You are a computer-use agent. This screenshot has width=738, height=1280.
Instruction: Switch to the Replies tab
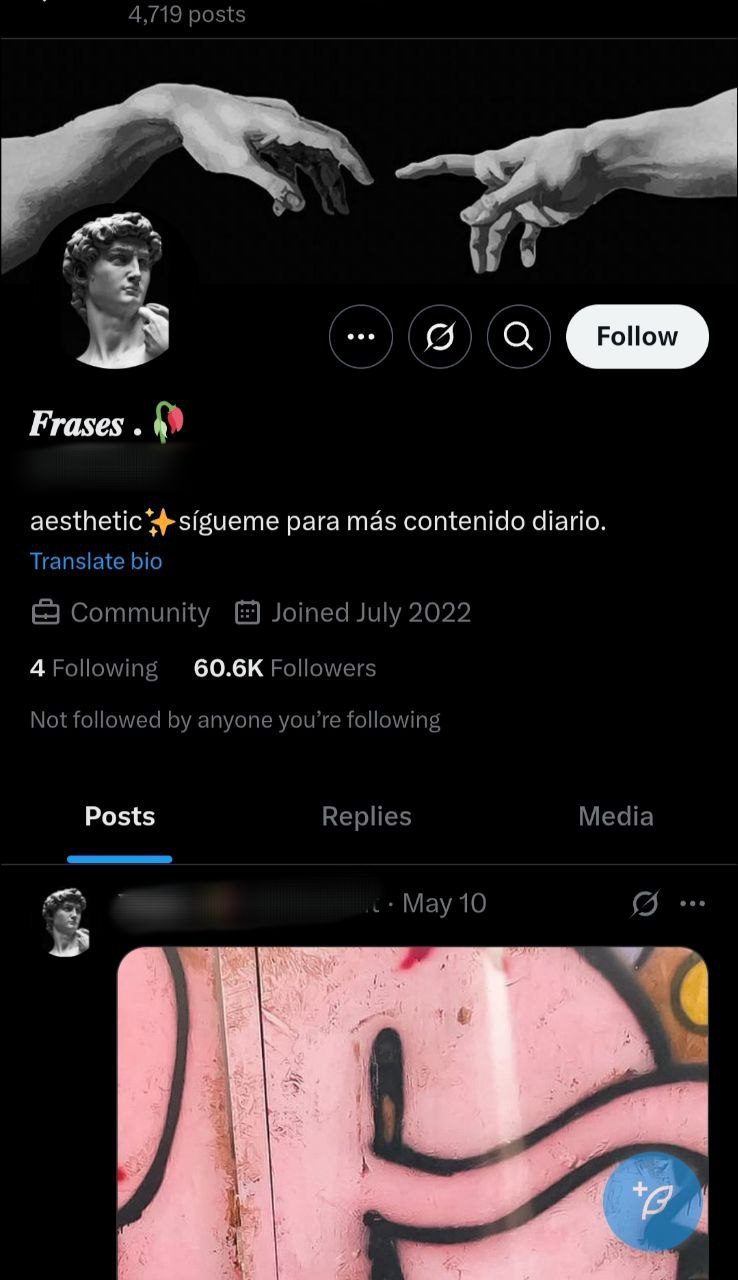tap(366, 816)
